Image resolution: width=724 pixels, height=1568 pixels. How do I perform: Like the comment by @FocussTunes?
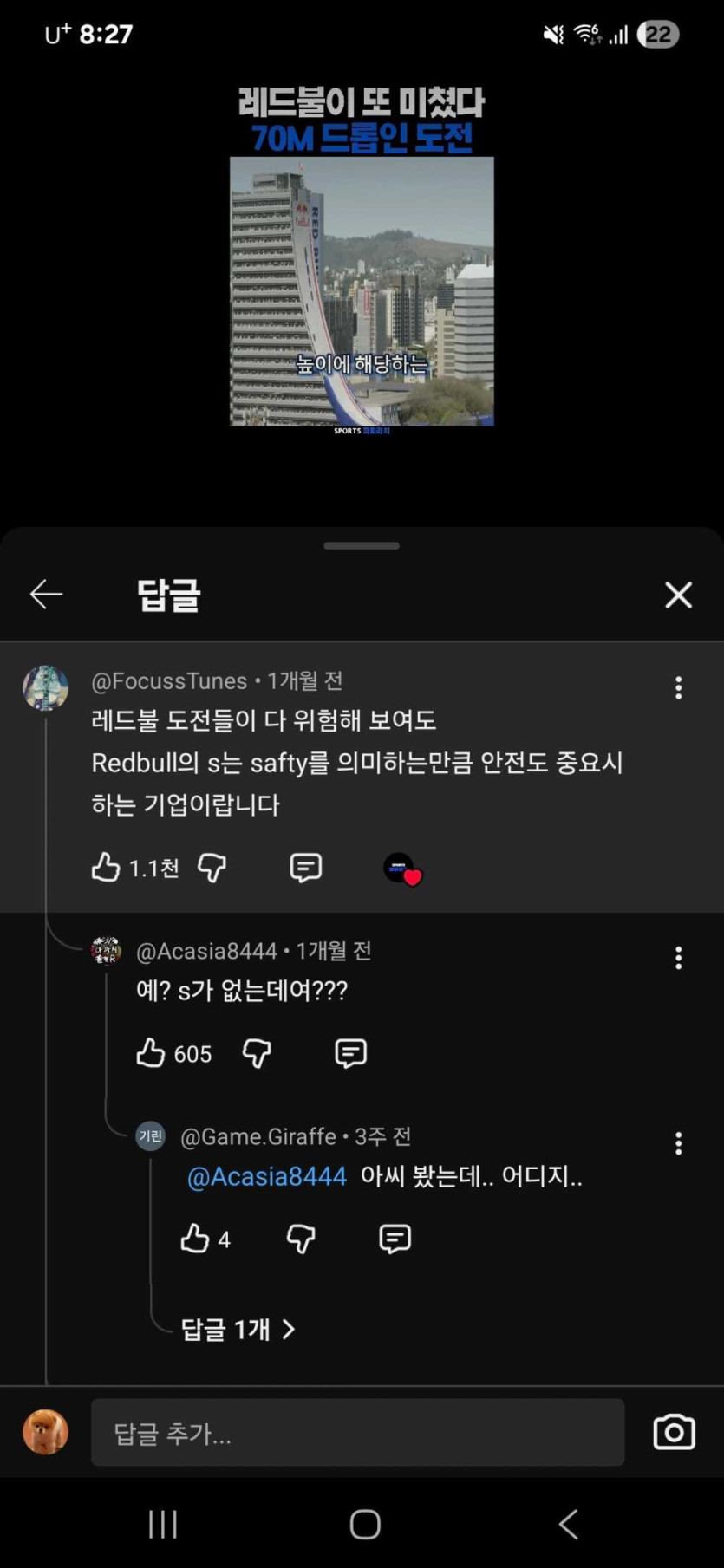[106, 867]
